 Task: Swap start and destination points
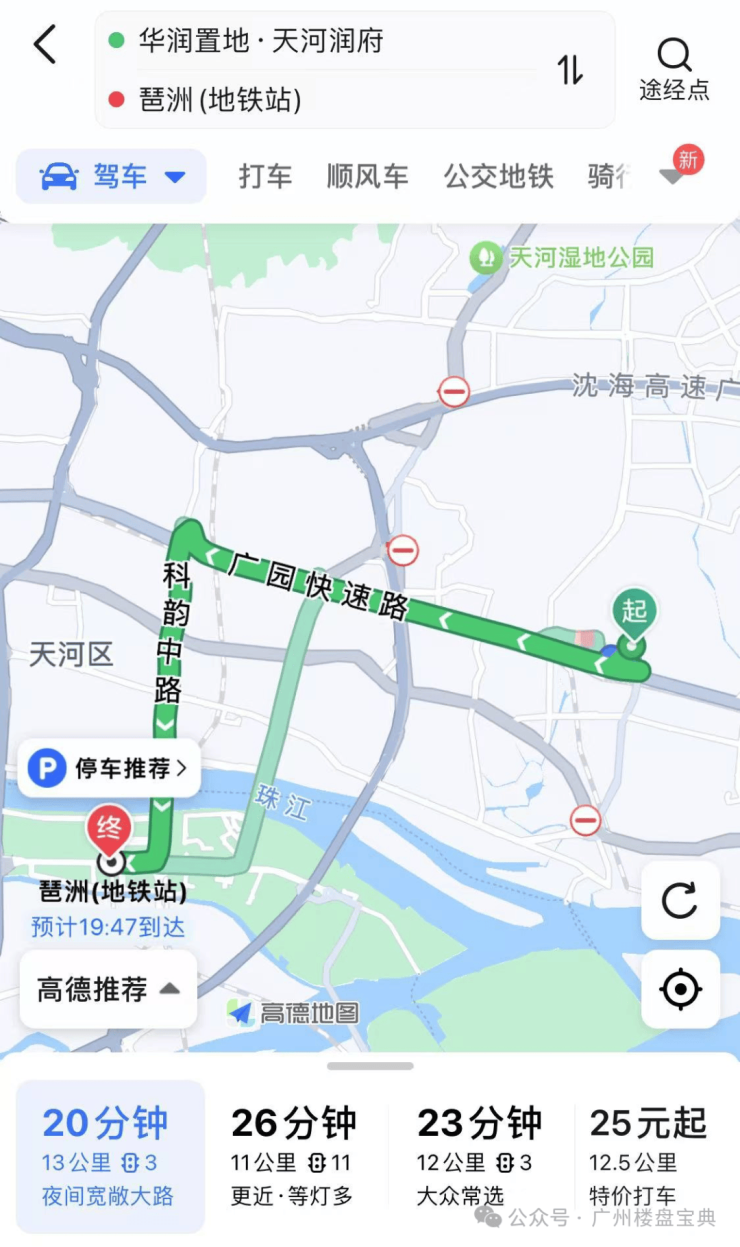570,69
